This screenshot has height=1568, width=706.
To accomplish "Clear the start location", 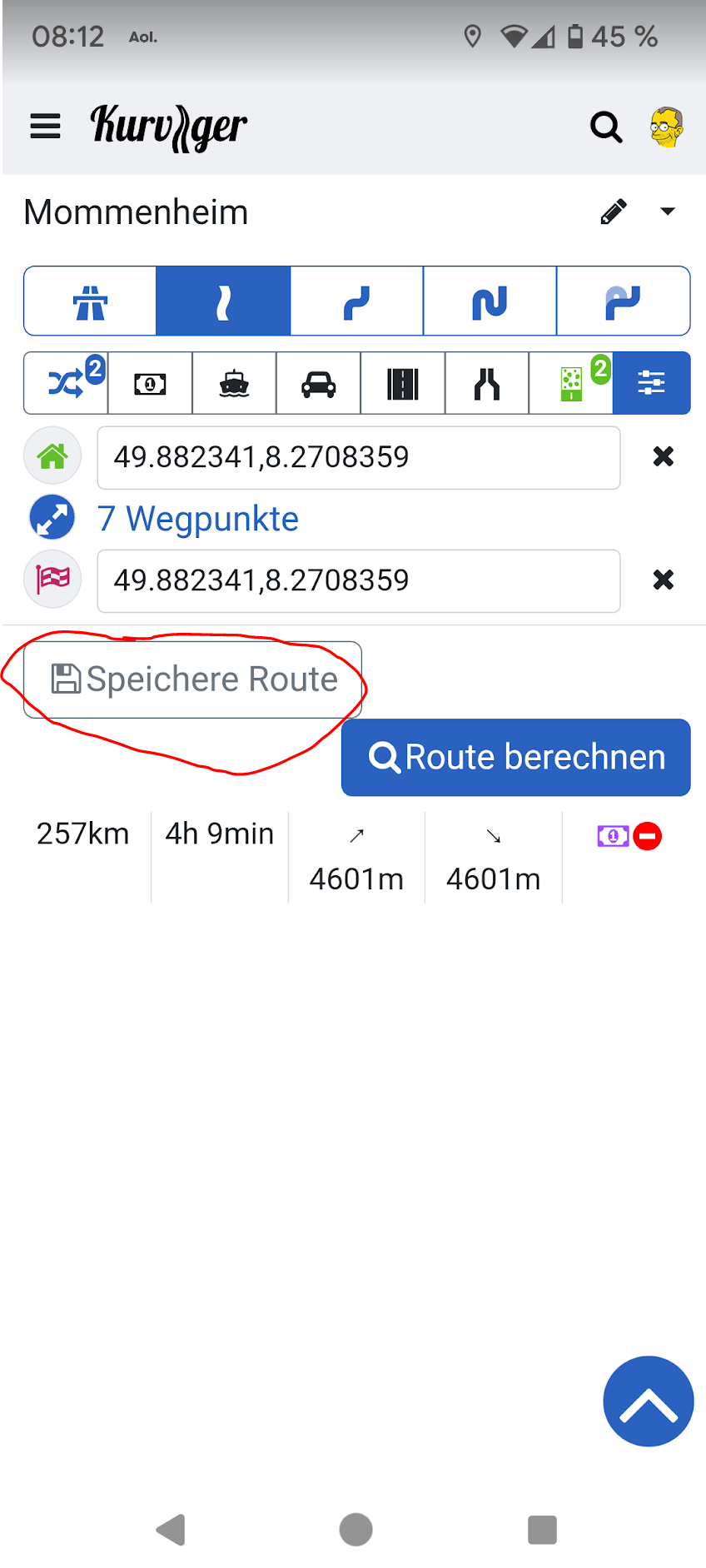I will (x=664, y=456).
